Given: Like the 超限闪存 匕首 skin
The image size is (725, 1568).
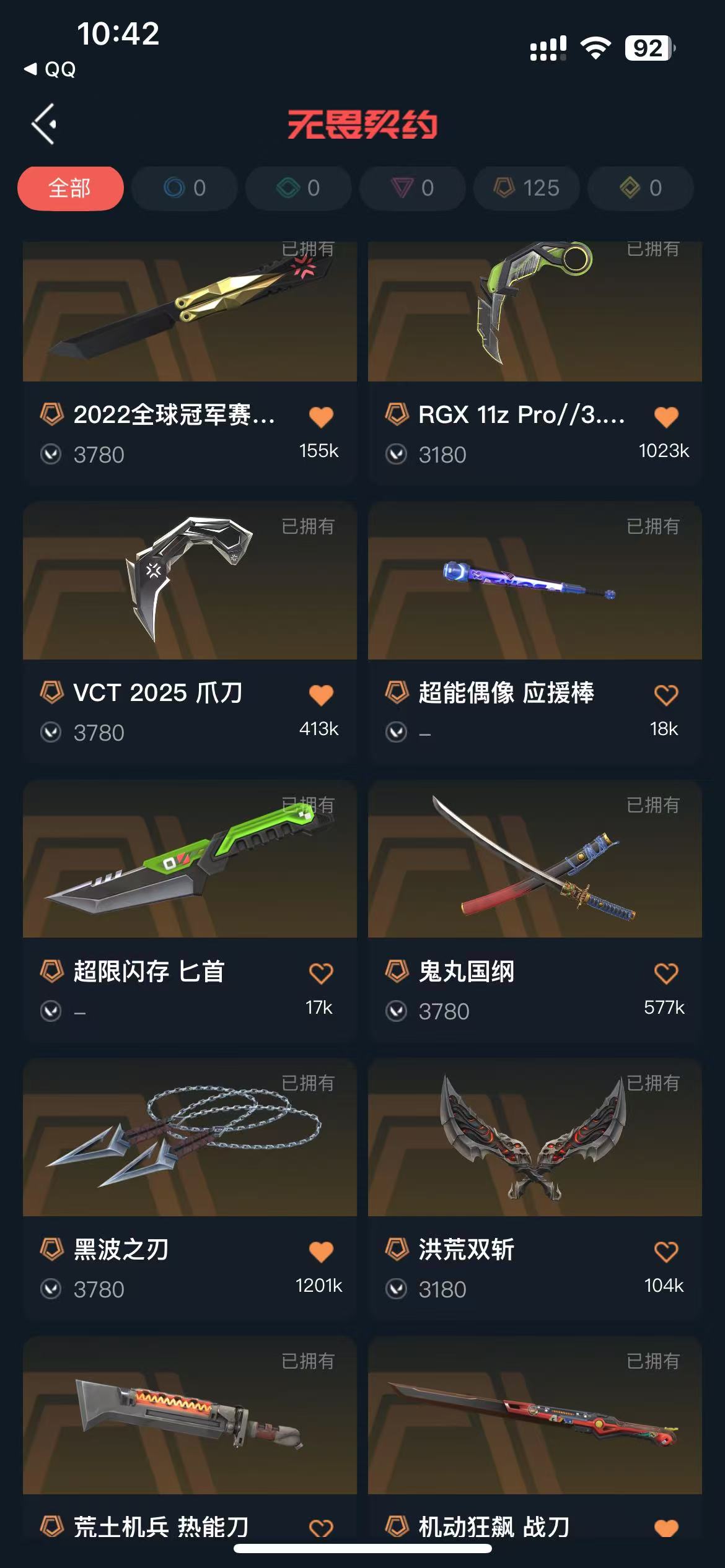Looking at the screenshot, I should point(321,973).
